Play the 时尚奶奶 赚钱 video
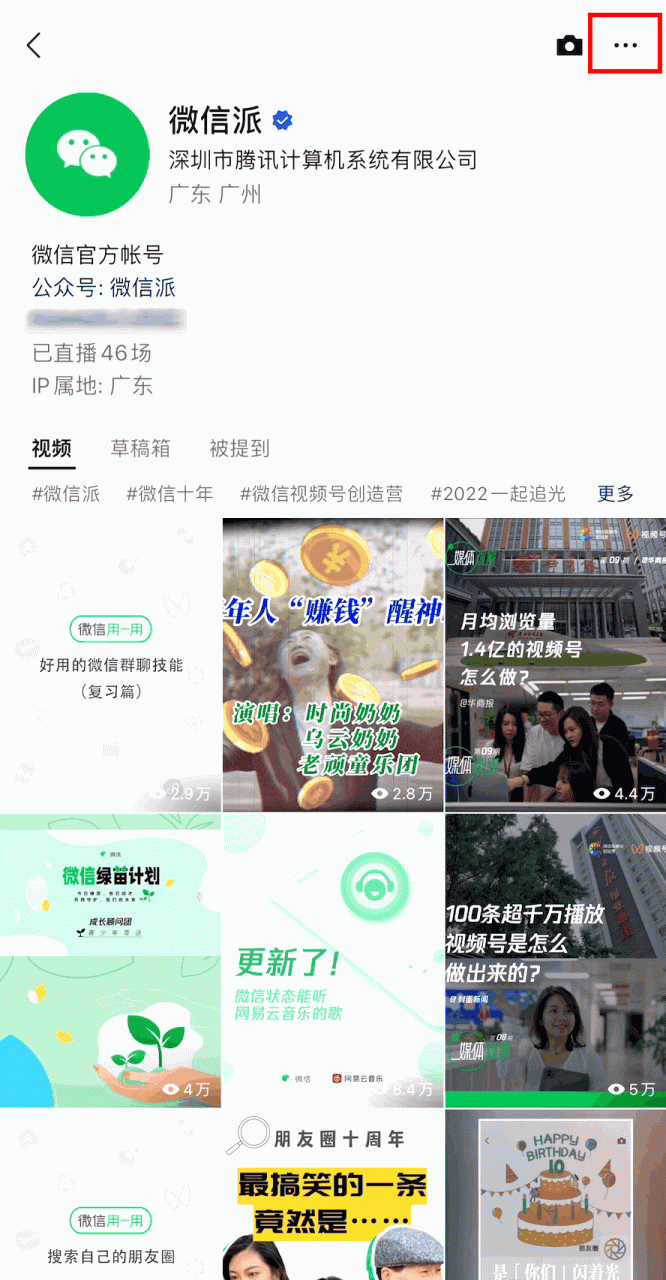 pos(333,664)
